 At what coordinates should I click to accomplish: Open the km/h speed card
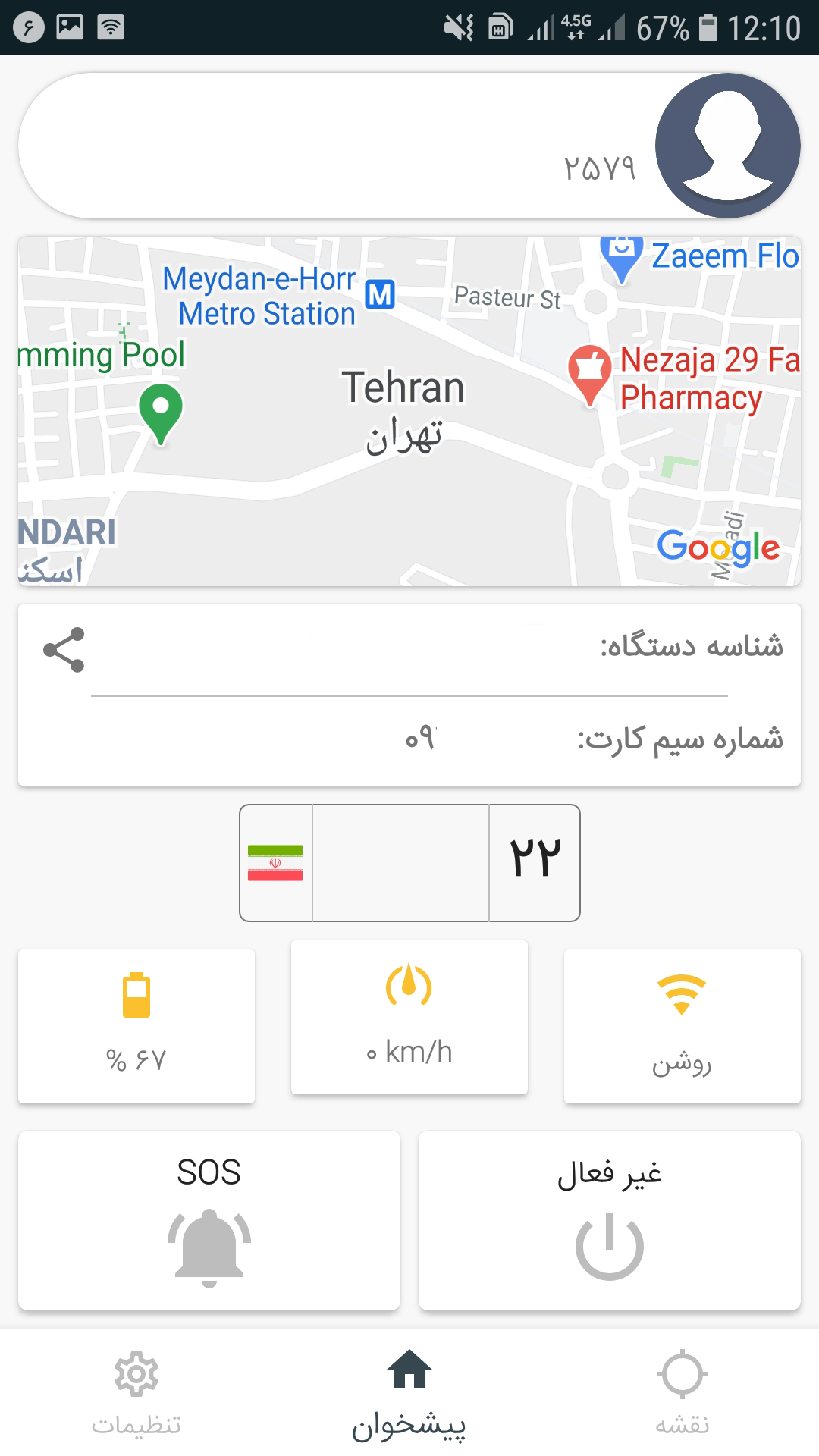coord(409,1018)
